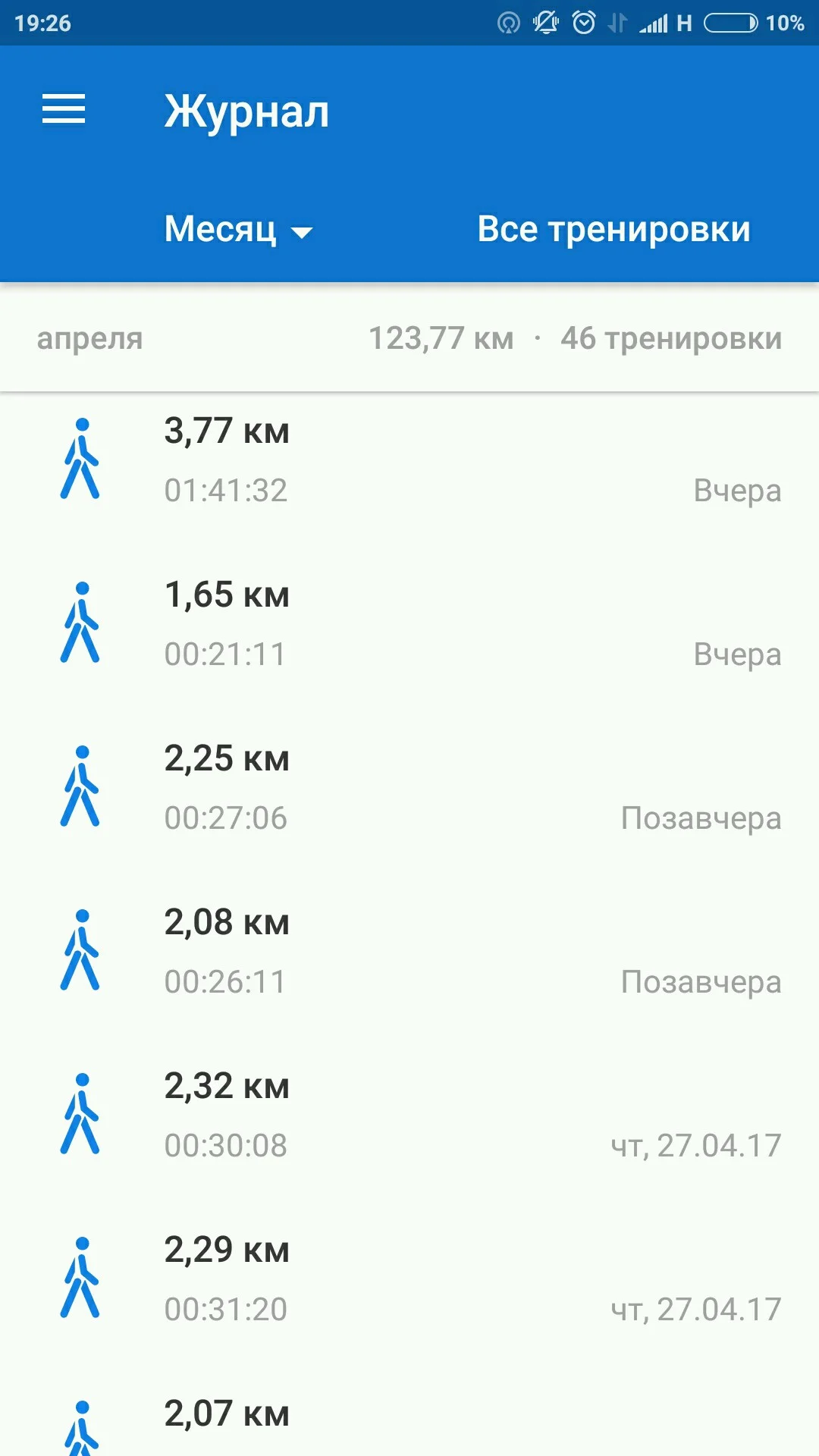Open the 1,65 км walking workout
The height and width of the screenshot is (1456, 819).
pyautogui.click(x=409, y=623)
